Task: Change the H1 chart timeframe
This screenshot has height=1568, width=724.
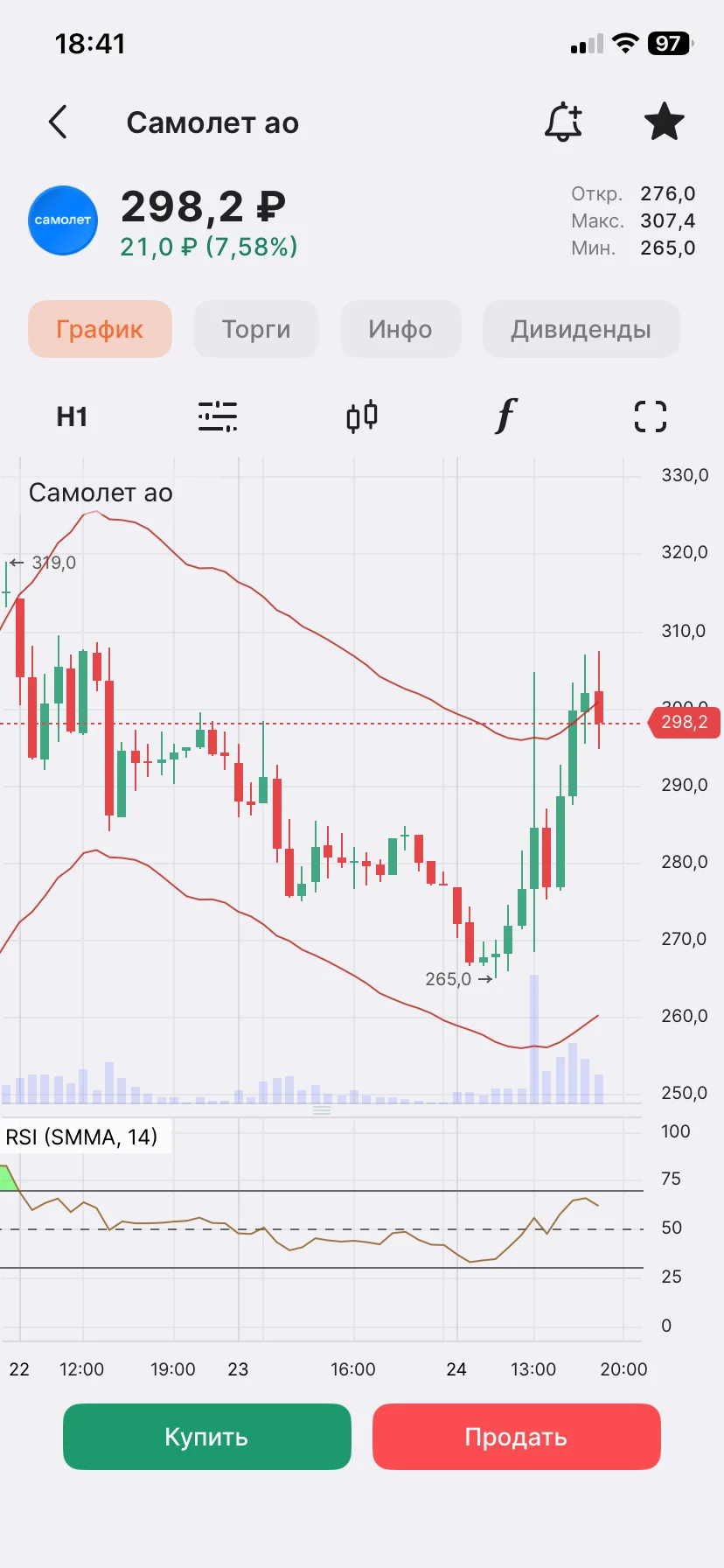Action: [x=72, y=416]
